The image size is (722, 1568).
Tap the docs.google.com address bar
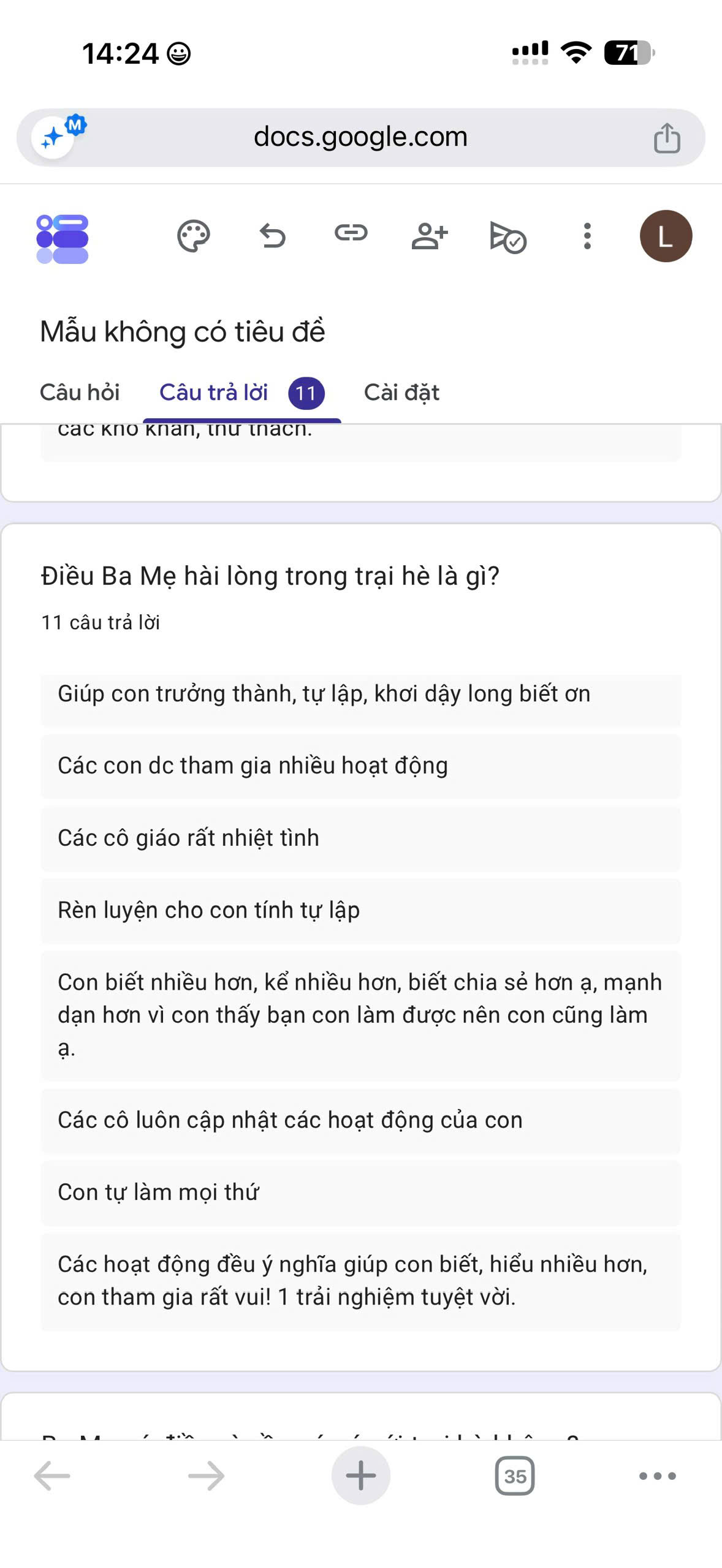pos(360,137)
